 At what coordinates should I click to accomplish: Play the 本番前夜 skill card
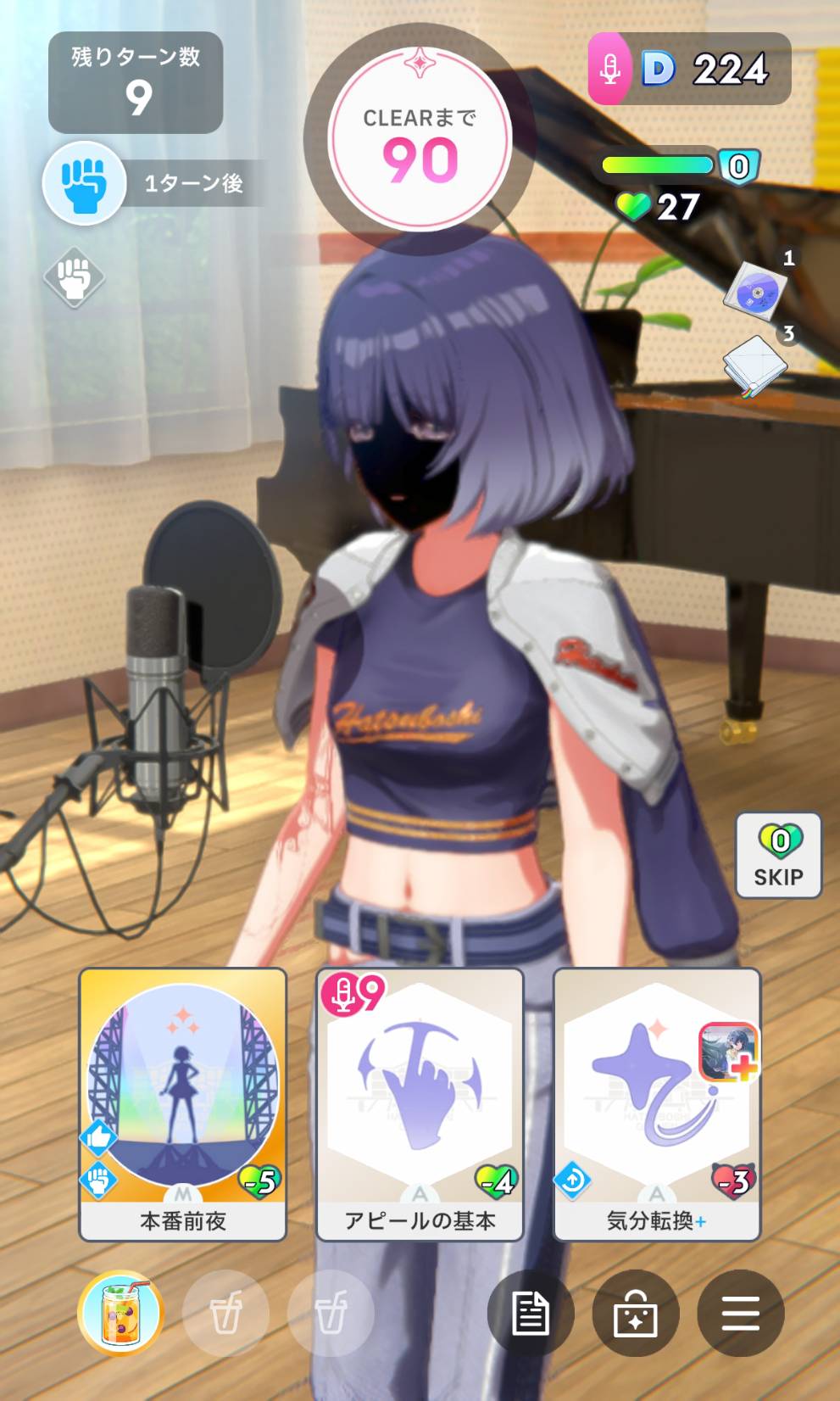(182, 1104)
